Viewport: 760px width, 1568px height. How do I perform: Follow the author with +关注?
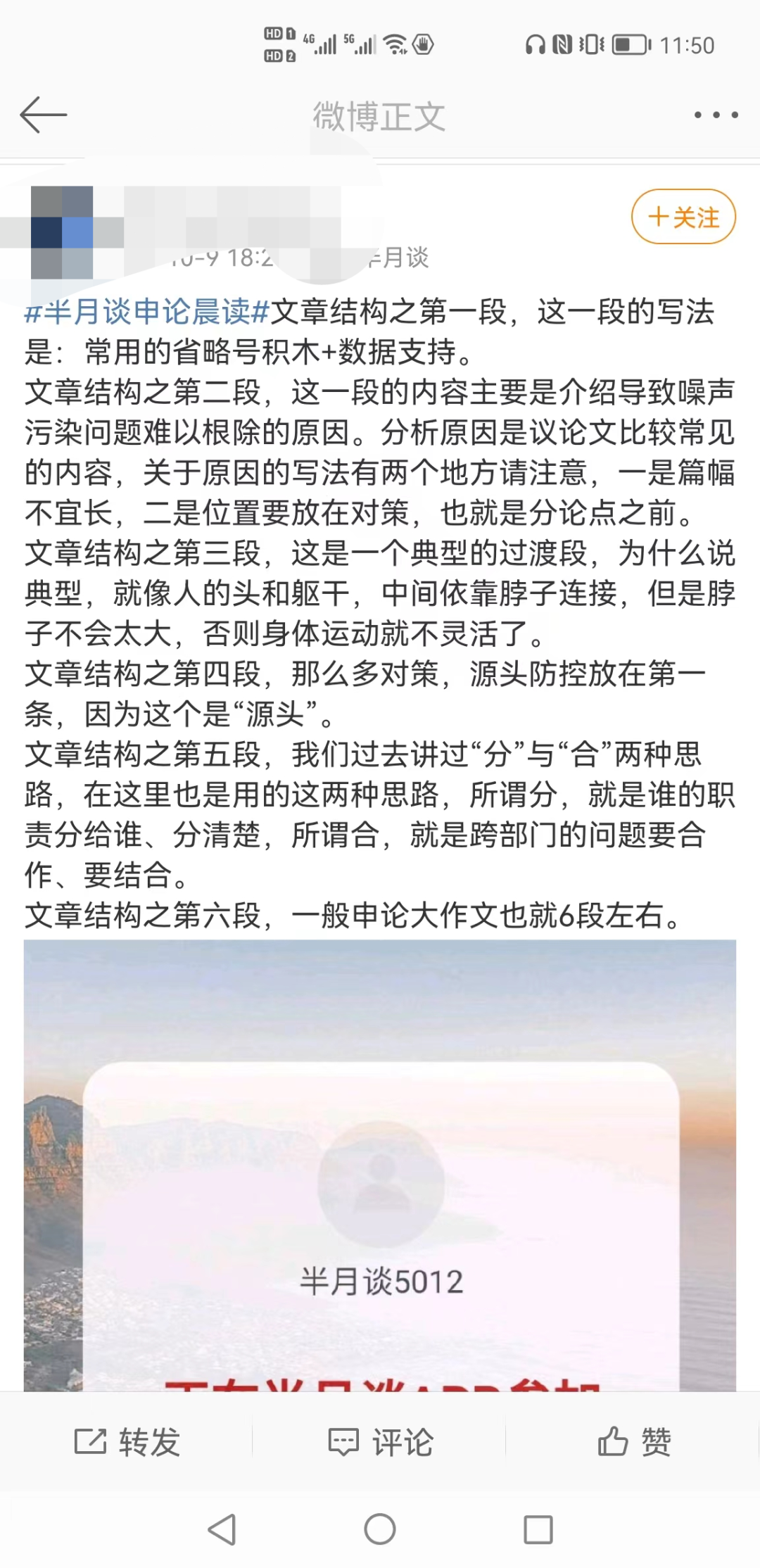683,217
